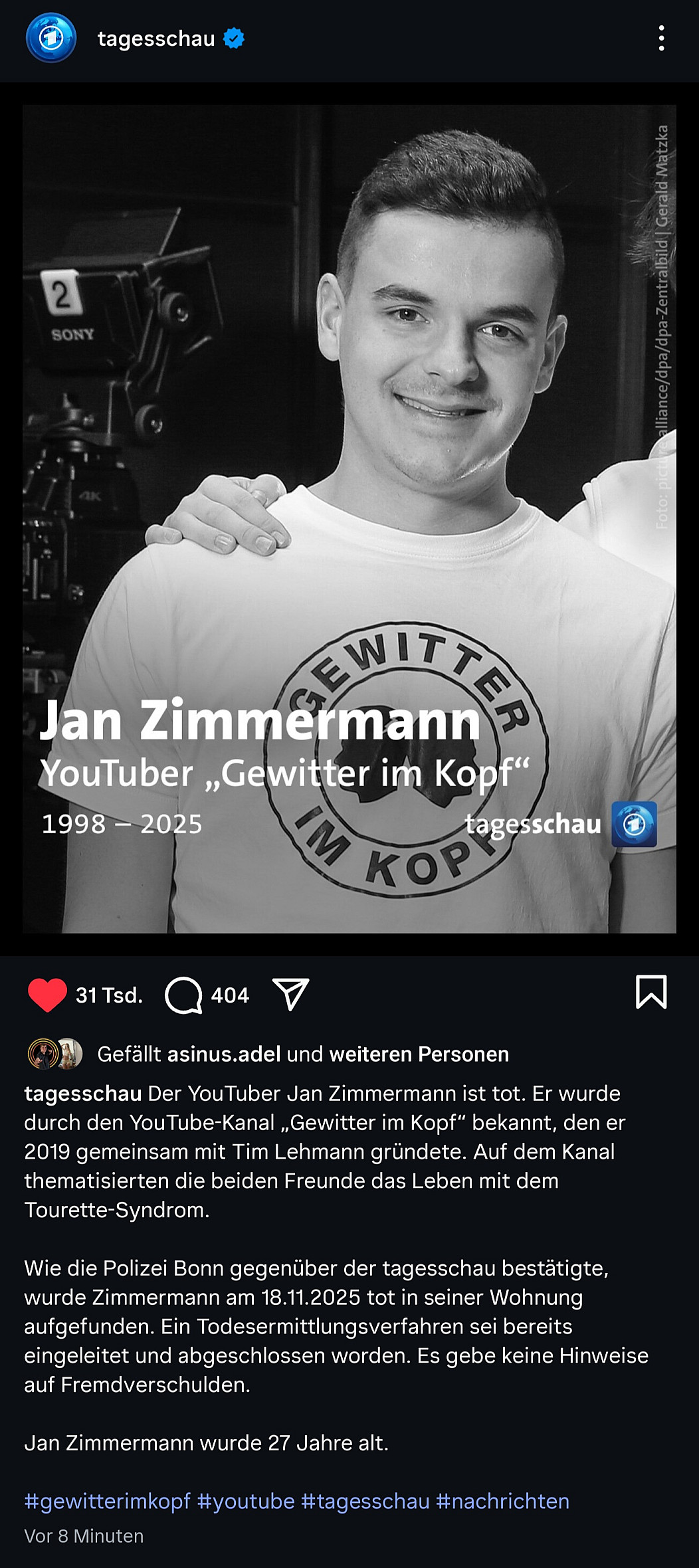
Task: Open asinus.adel's profile from the likes line
Action: click(224, 1054)
